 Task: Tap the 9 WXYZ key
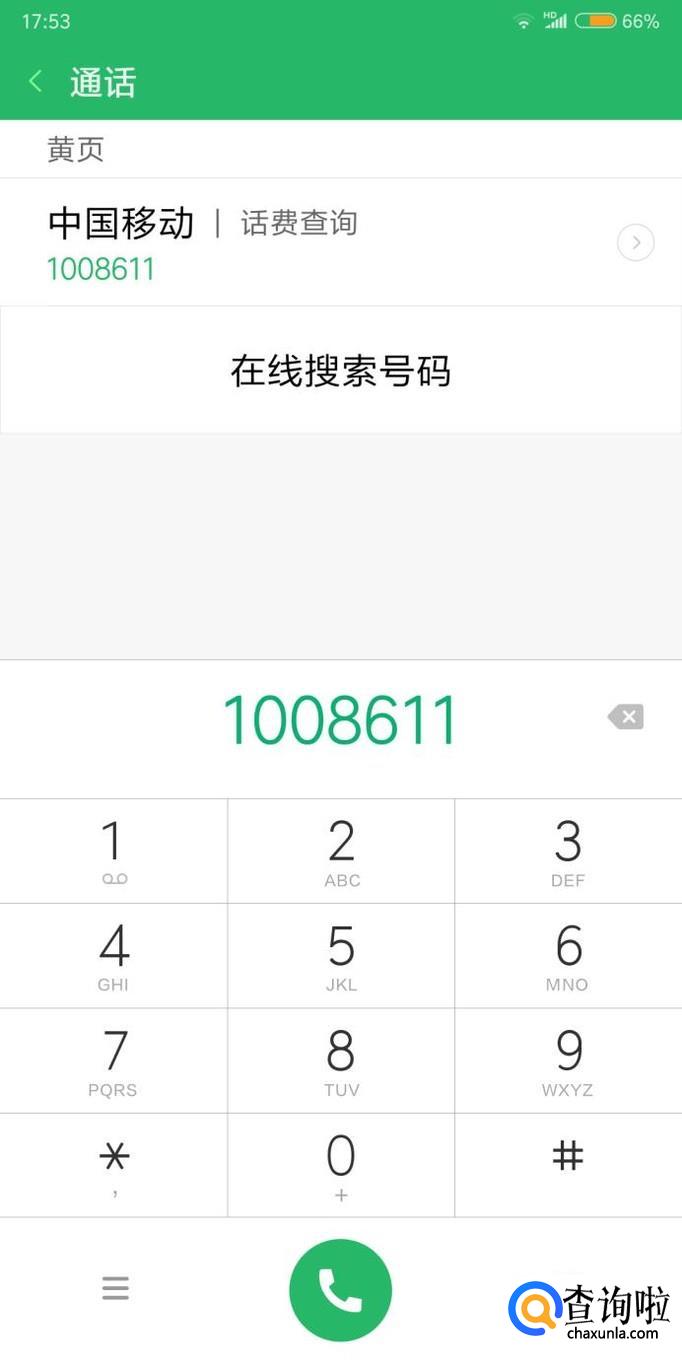(x=568, y=1061)
